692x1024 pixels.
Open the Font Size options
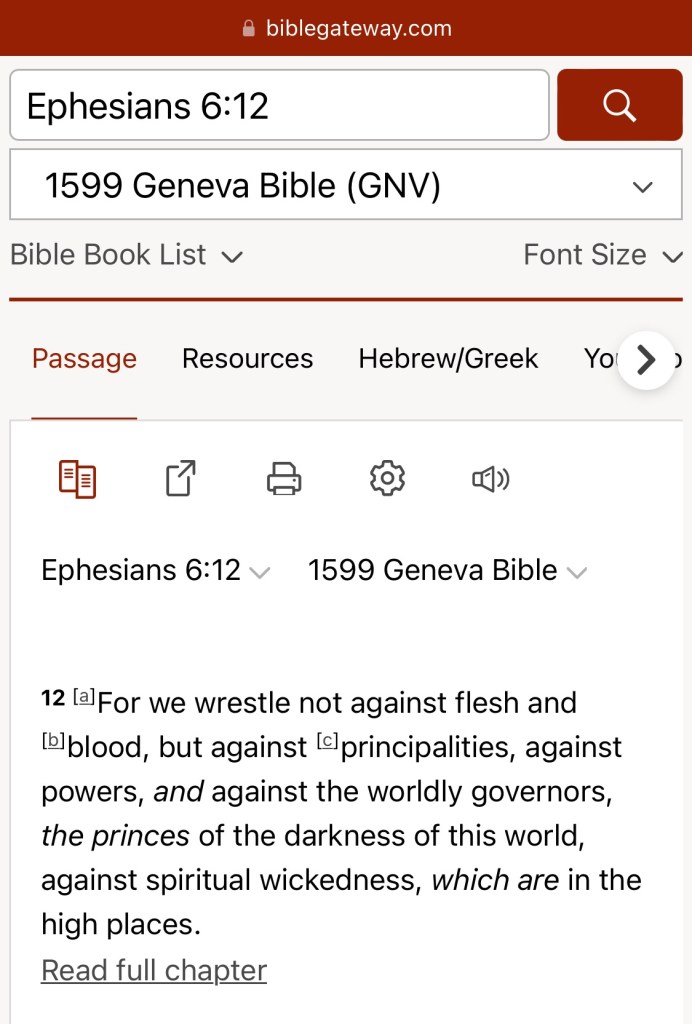tap(602, 255)
